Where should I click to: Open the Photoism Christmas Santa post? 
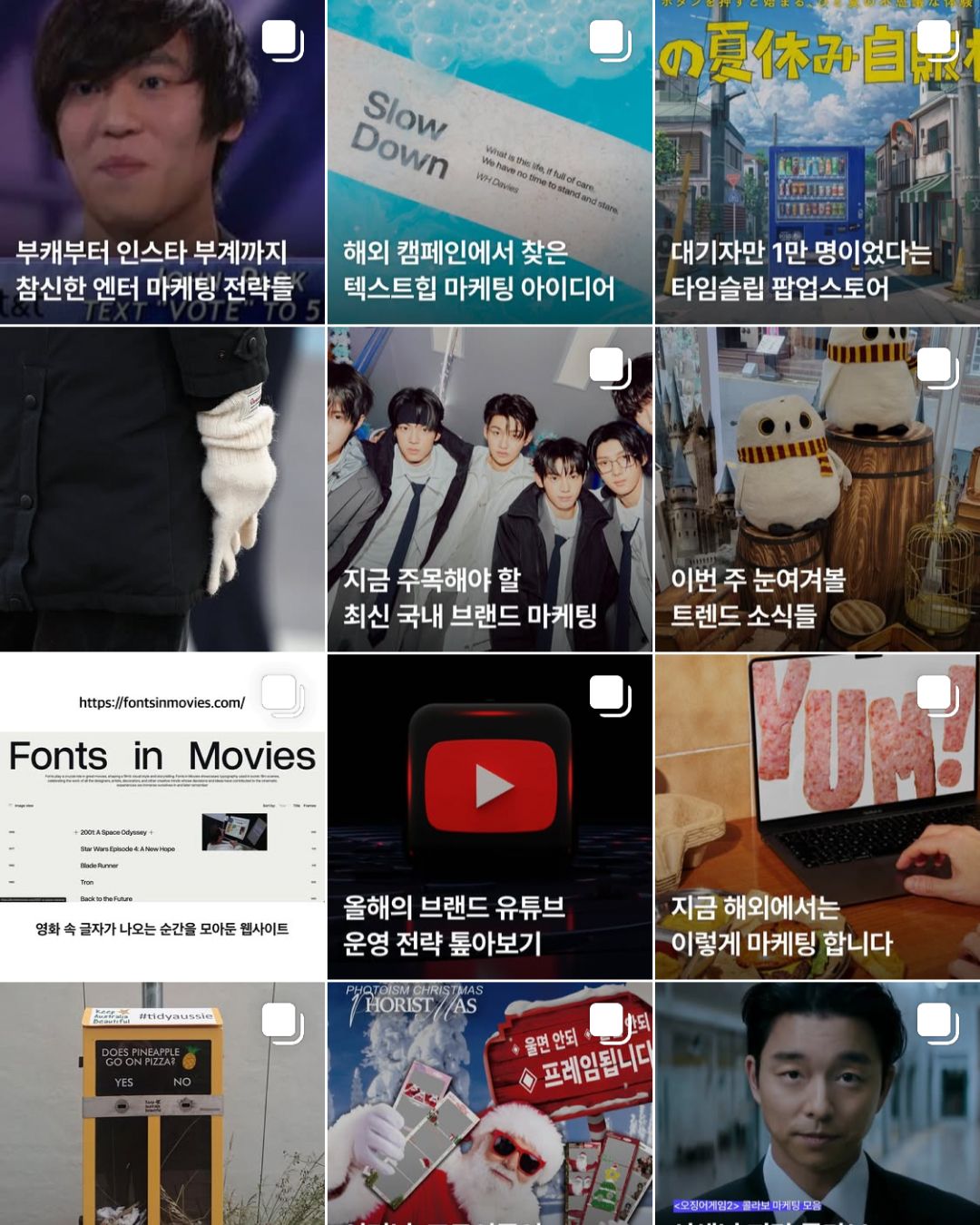pos(489,1104)
